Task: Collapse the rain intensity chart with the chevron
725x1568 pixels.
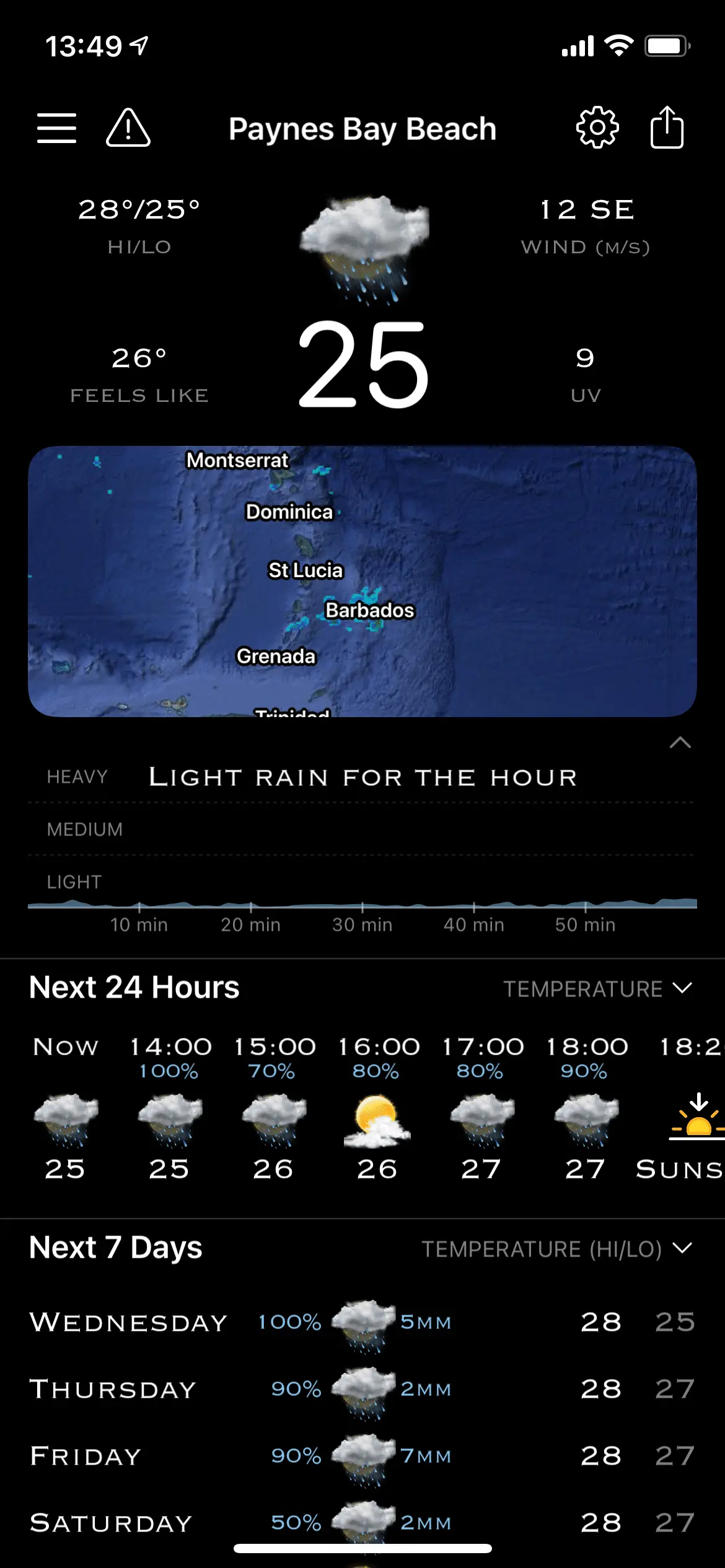Action: (679, 742)
